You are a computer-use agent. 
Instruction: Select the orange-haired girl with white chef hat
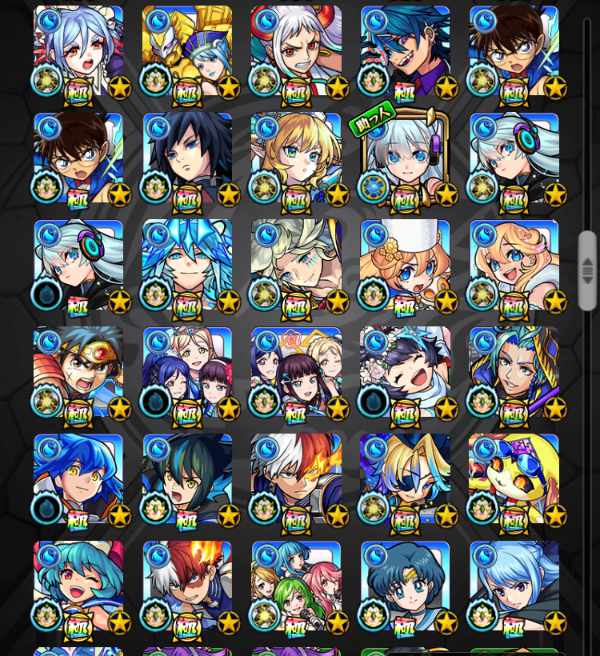[x=405, y=267]
